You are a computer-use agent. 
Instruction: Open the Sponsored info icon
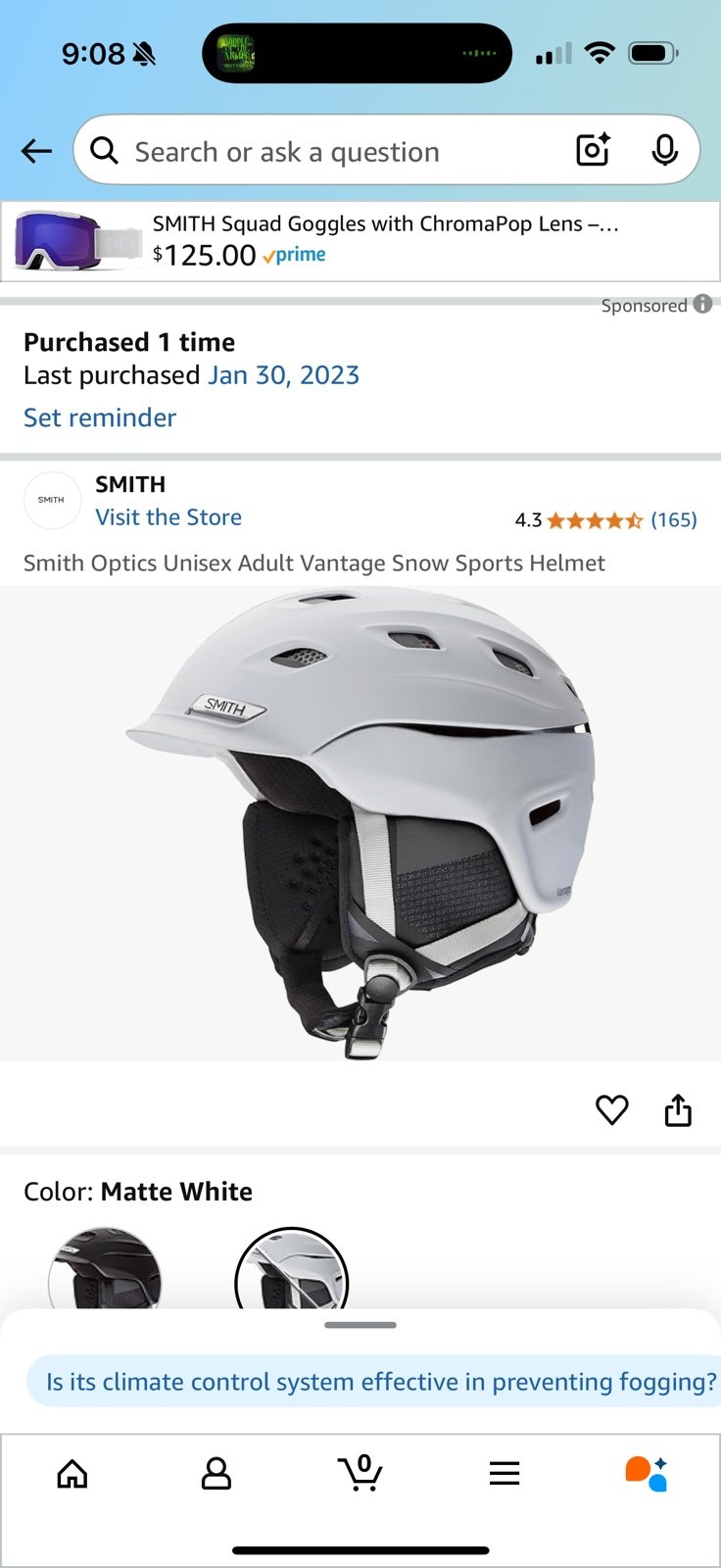point(702,304)
